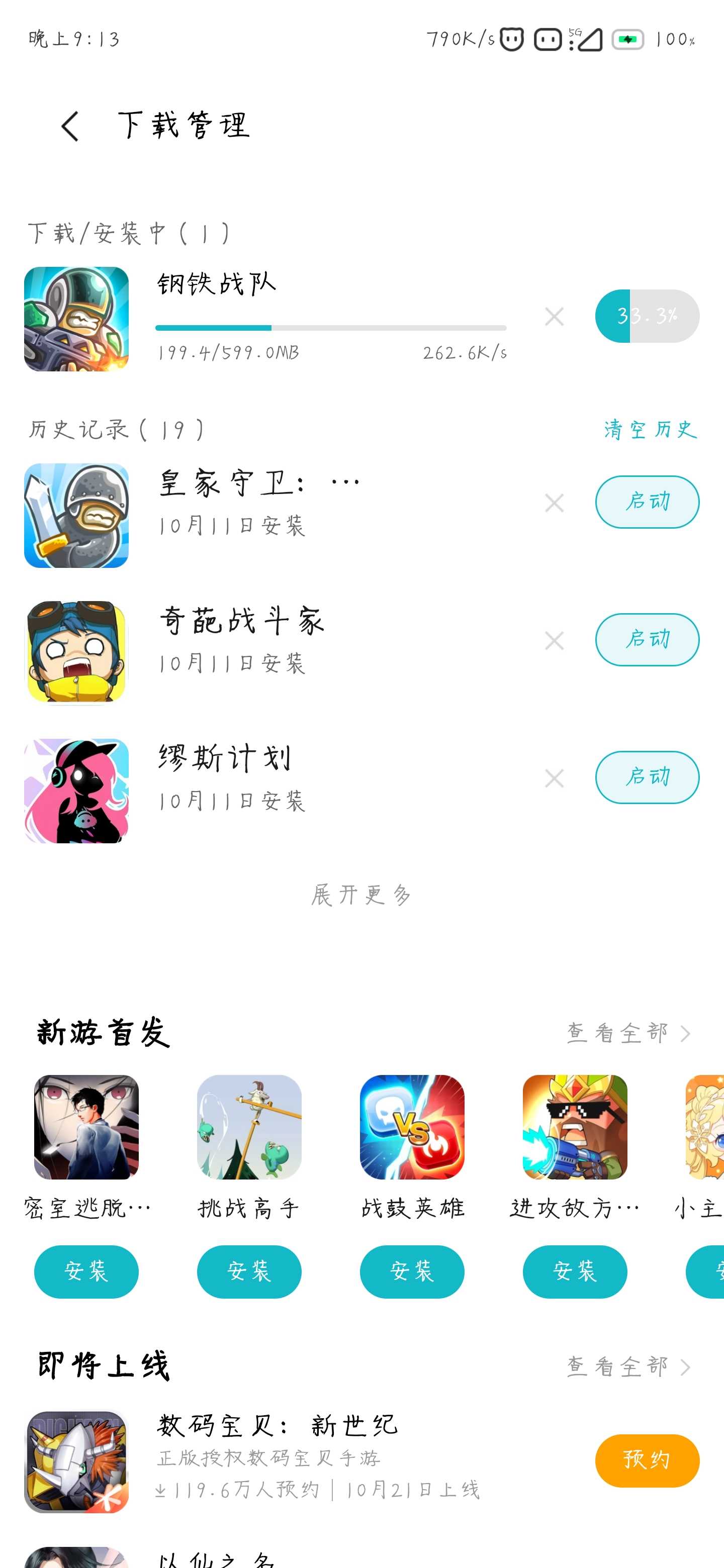Viewport: 724px width, 1568px height.
Task: Install 进攻敌方 game
Action: [x=575, y=1271]
